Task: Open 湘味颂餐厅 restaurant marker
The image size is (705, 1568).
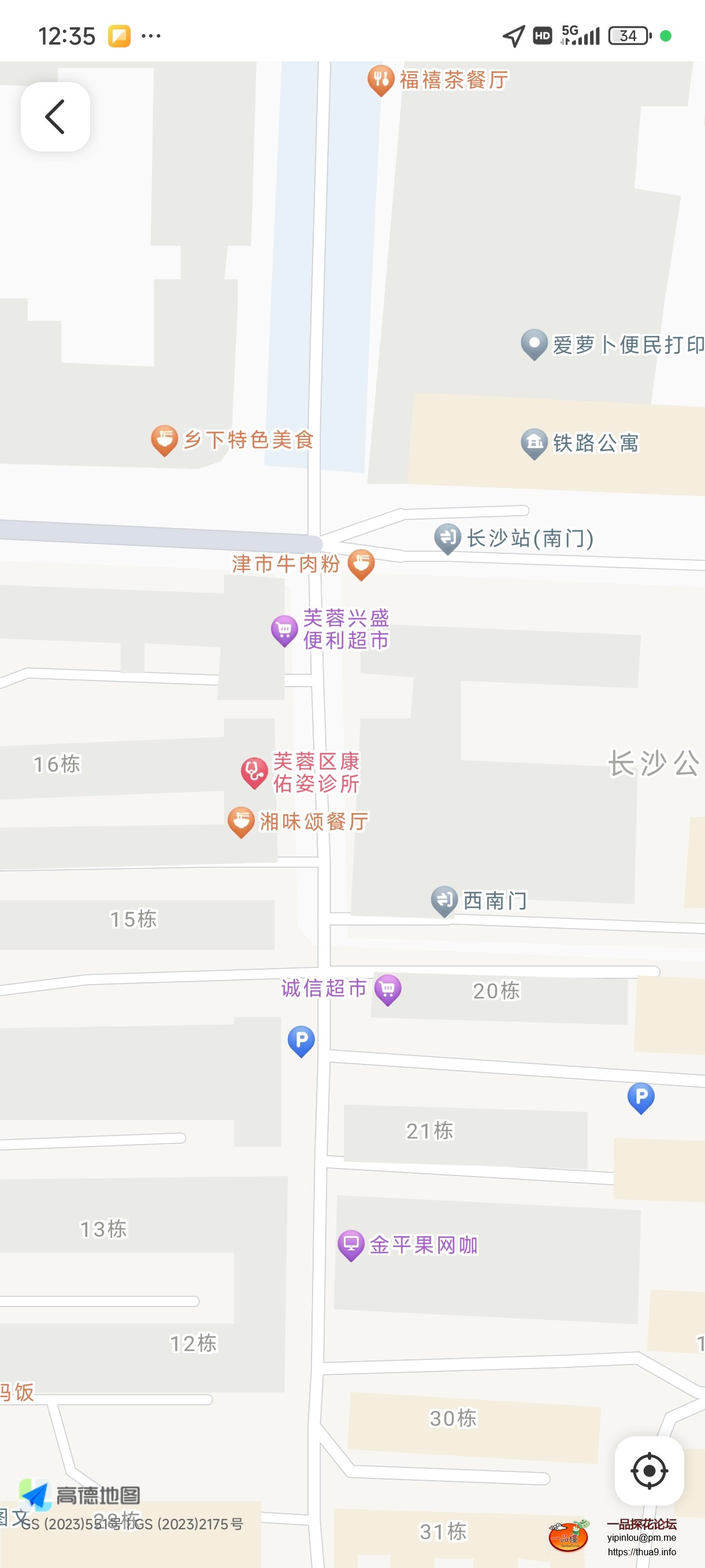Action: tap(241, 821)
